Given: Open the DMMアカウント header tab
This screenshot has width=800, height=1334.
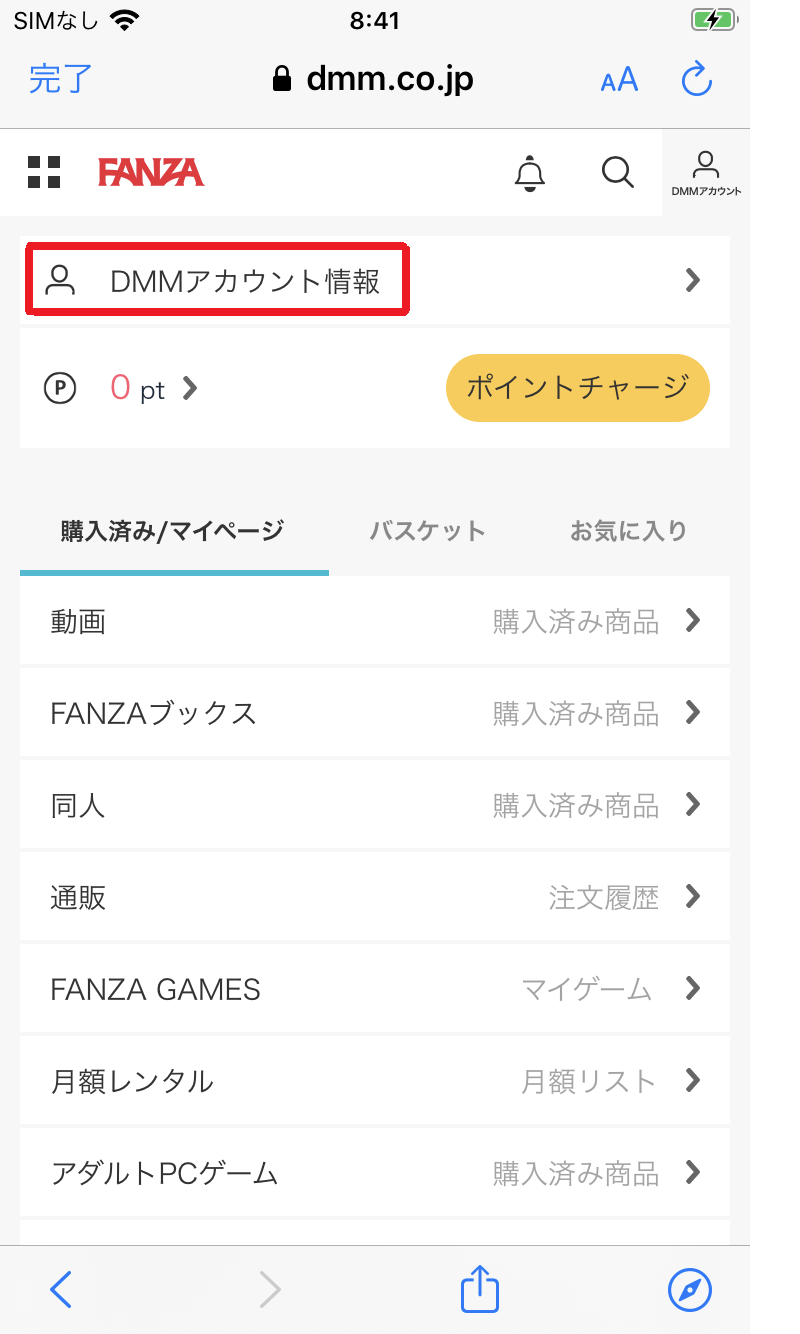Looking at the screenshot, I should (706, 173).
